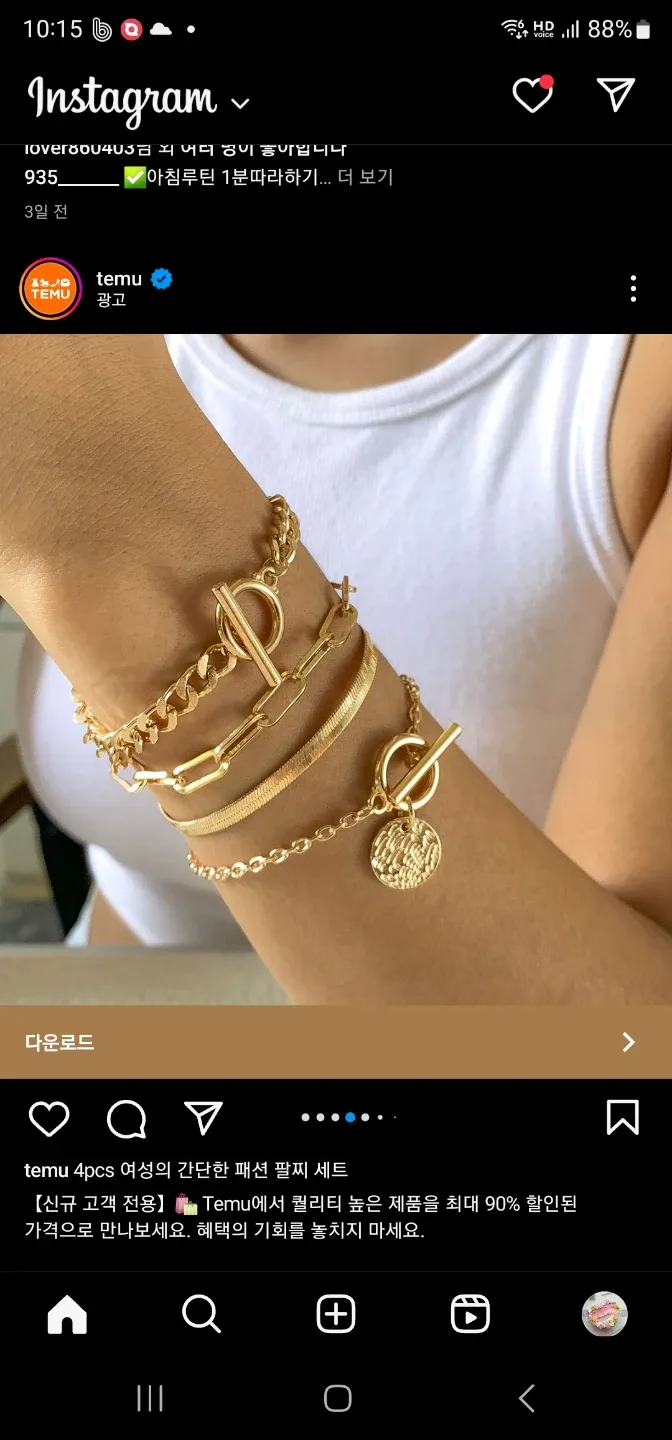Viewport: 672px width, 1440px height.
Task: Like the temu post
Action: (x=48, y=1118)
